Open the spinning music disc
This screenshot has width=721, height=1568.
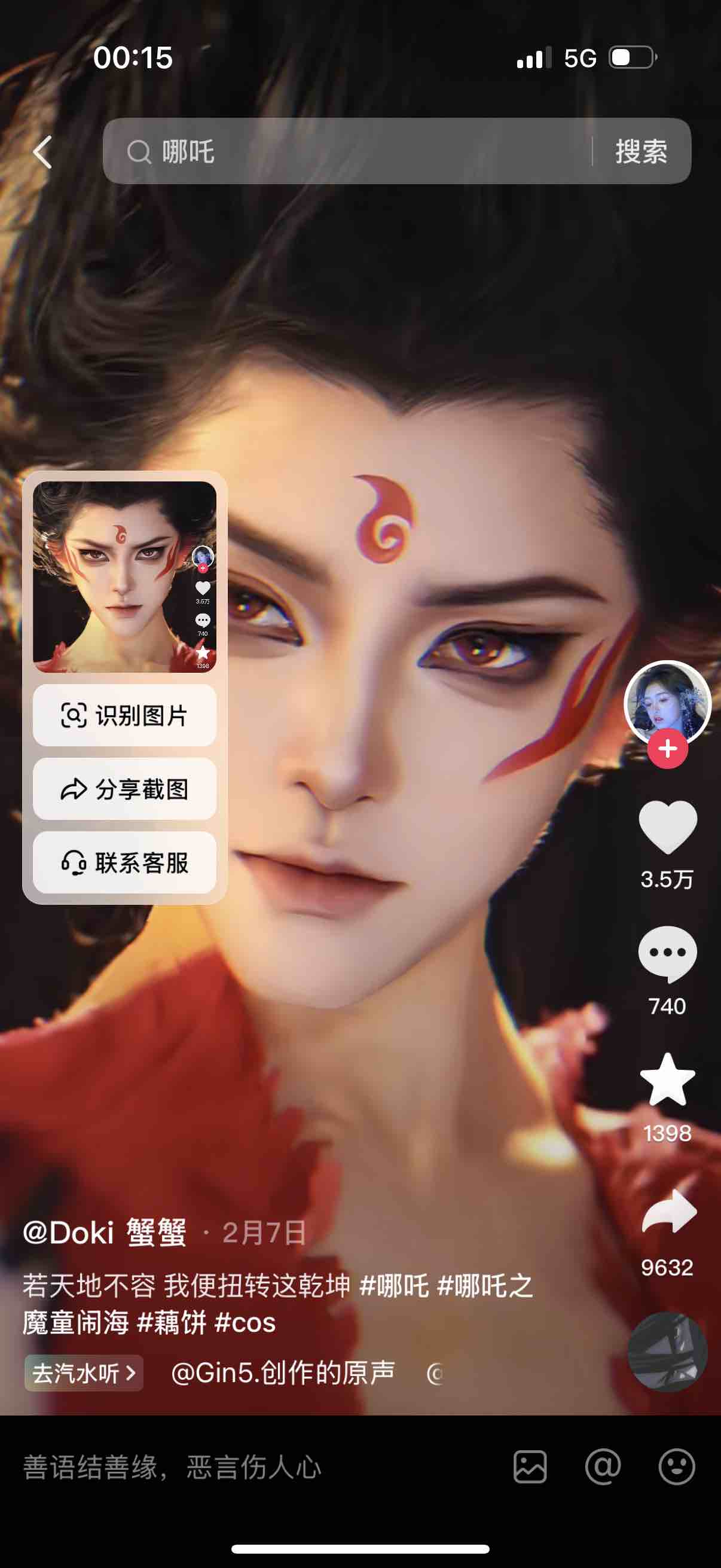(667, 1352)
